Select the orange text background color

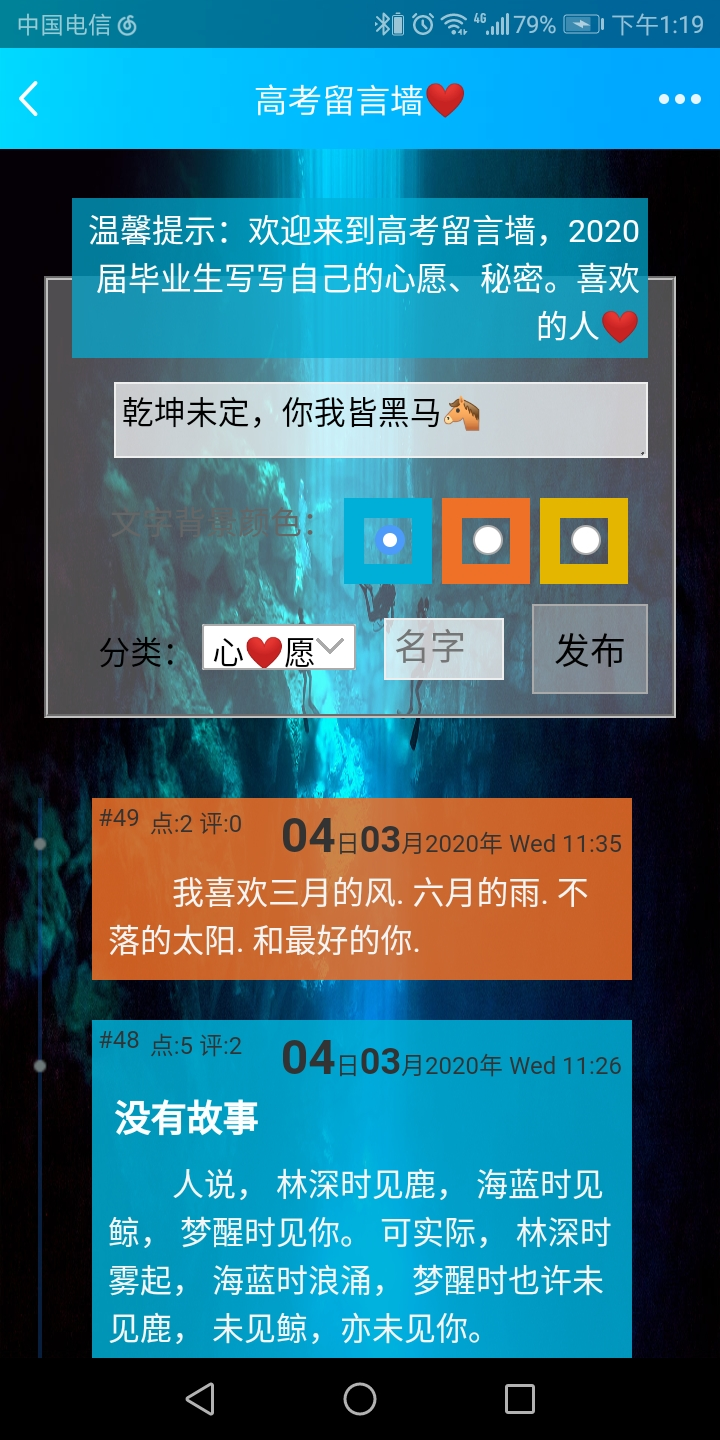(487, 541)
